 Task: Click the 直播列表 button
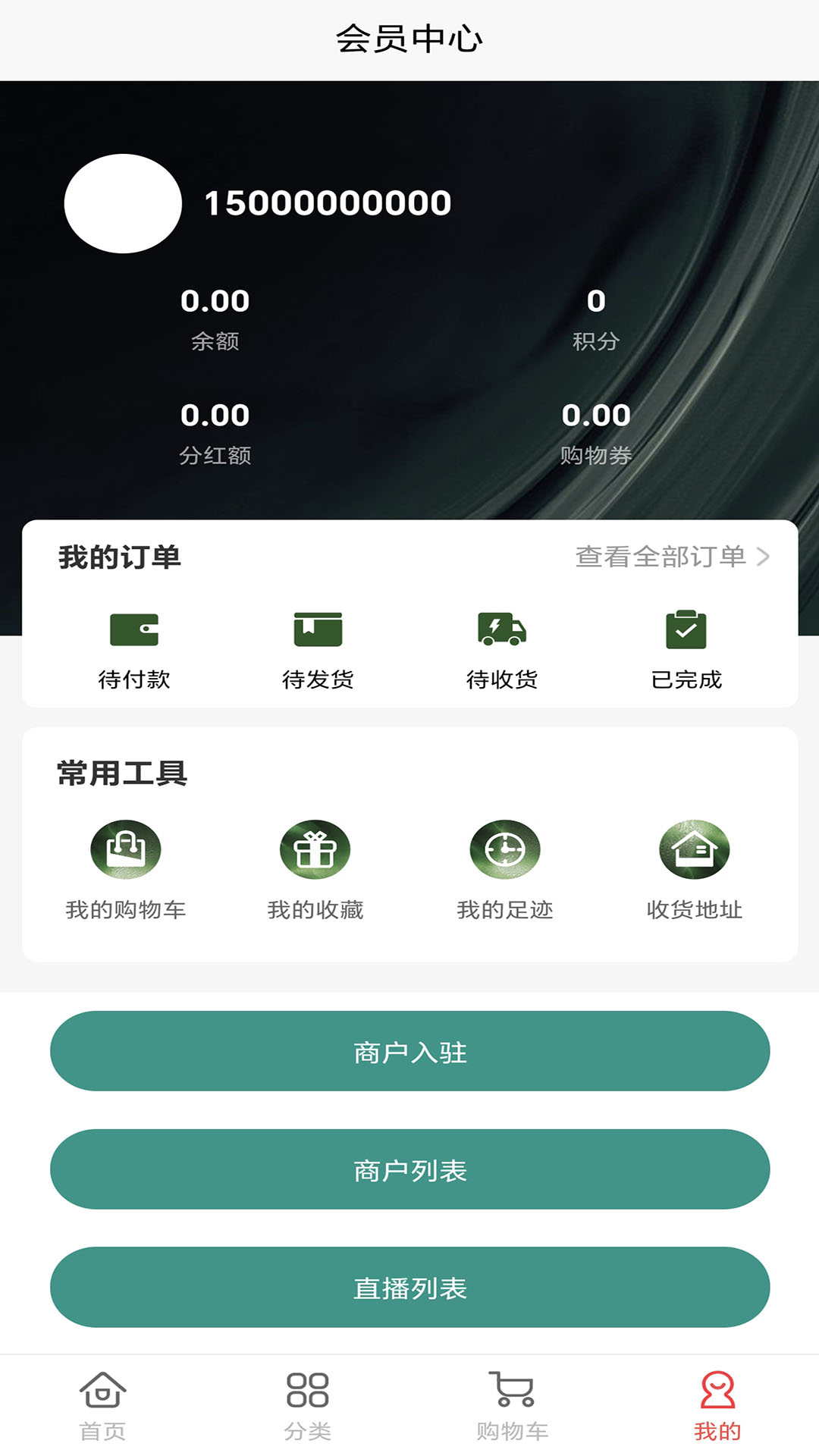click(409, 1287)
